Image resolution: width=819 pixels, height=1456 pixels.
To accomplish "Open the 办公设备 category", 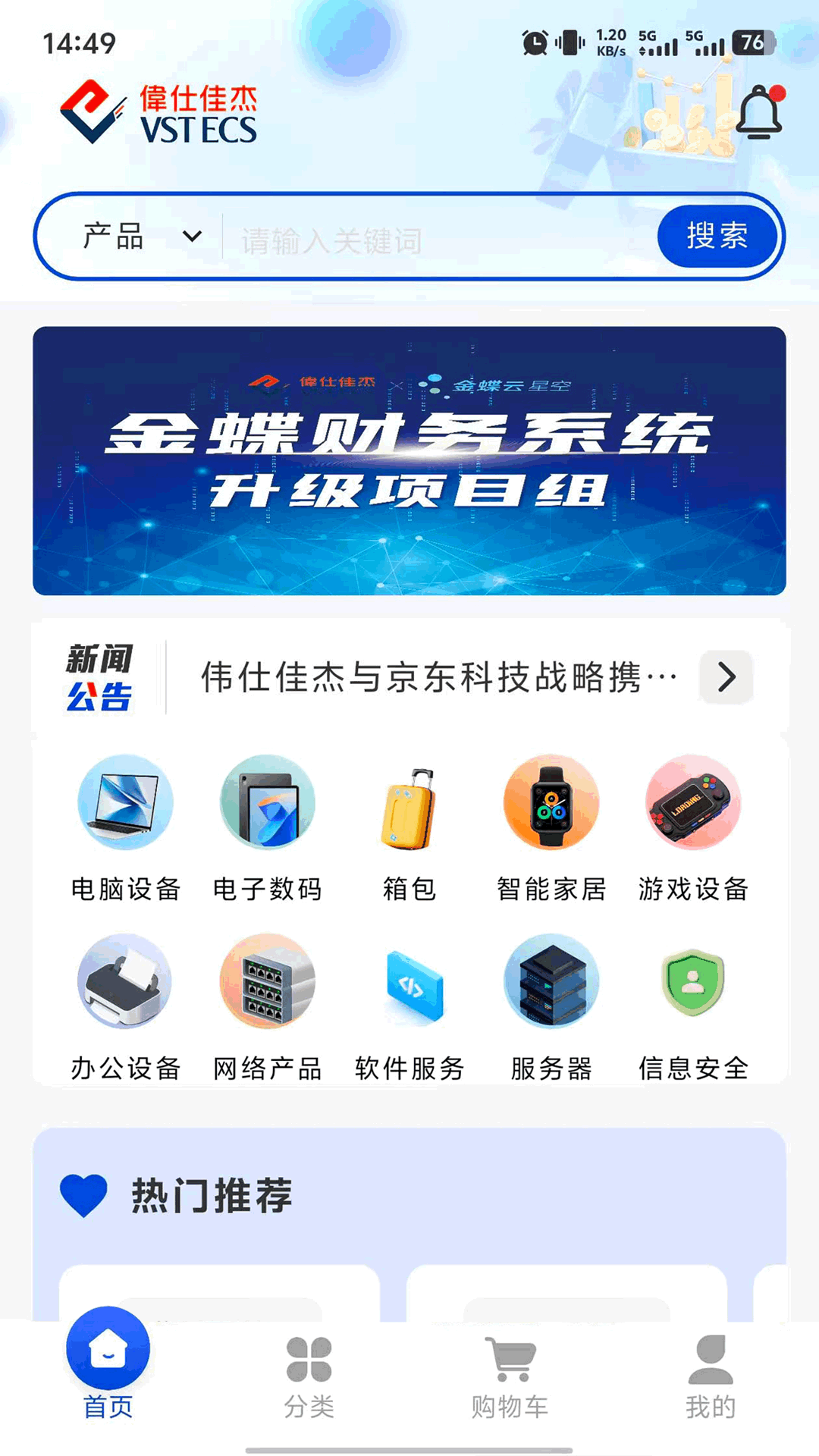I will pyautogui.click(x=126, y=1007).
